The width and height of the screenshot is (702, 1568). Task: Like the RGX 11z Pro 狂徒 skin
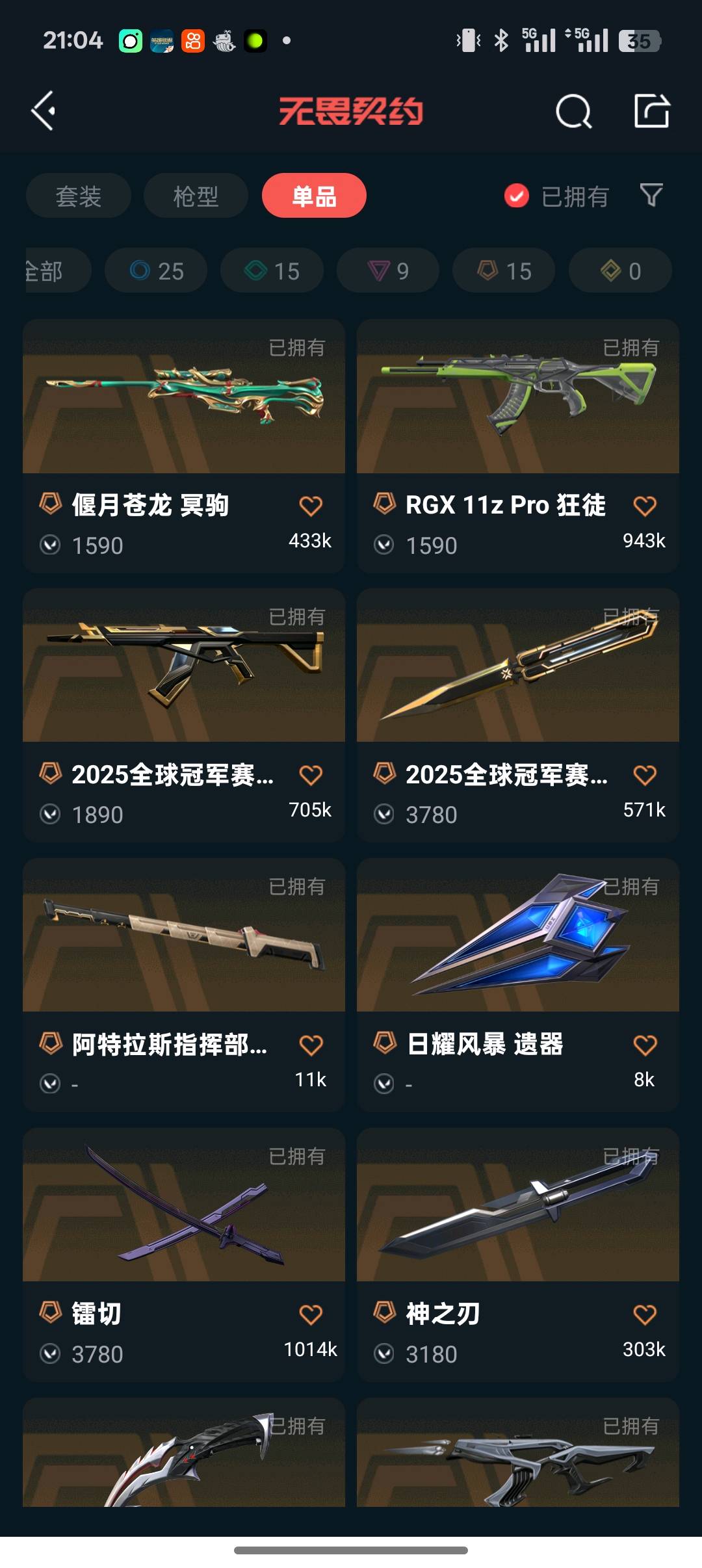pos(644,506)
